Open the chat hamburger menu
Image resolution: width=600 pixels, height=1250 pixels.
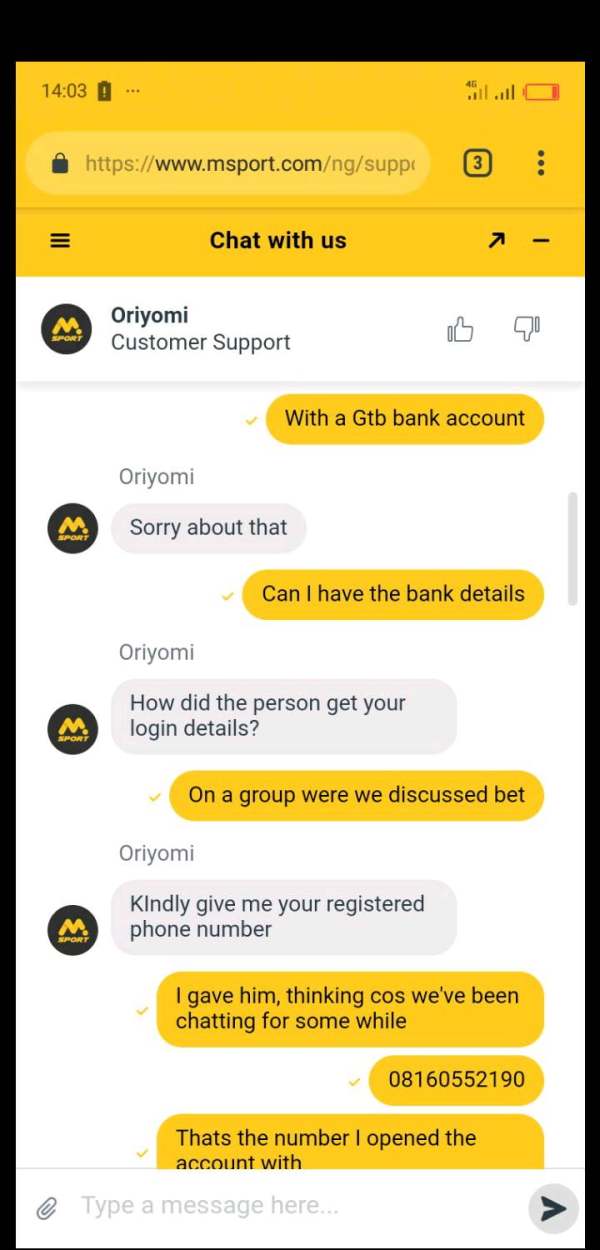point(60,241)
